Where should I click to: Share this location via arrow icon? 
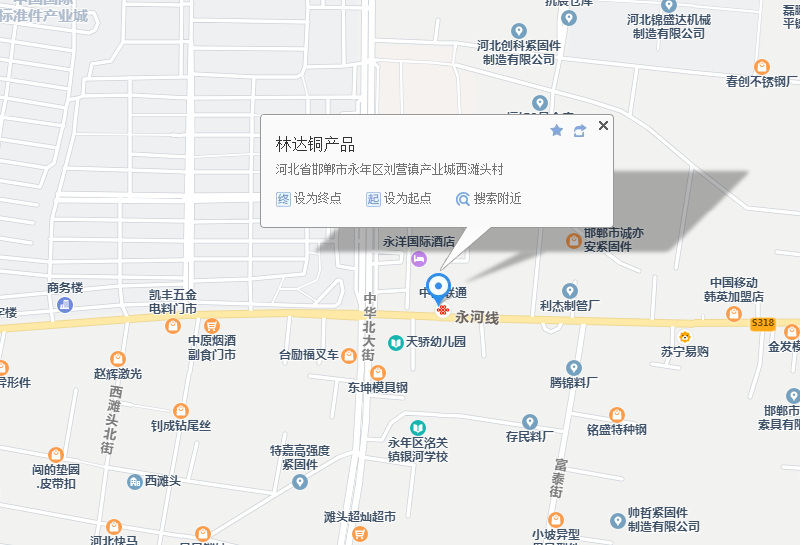[579, 131]
